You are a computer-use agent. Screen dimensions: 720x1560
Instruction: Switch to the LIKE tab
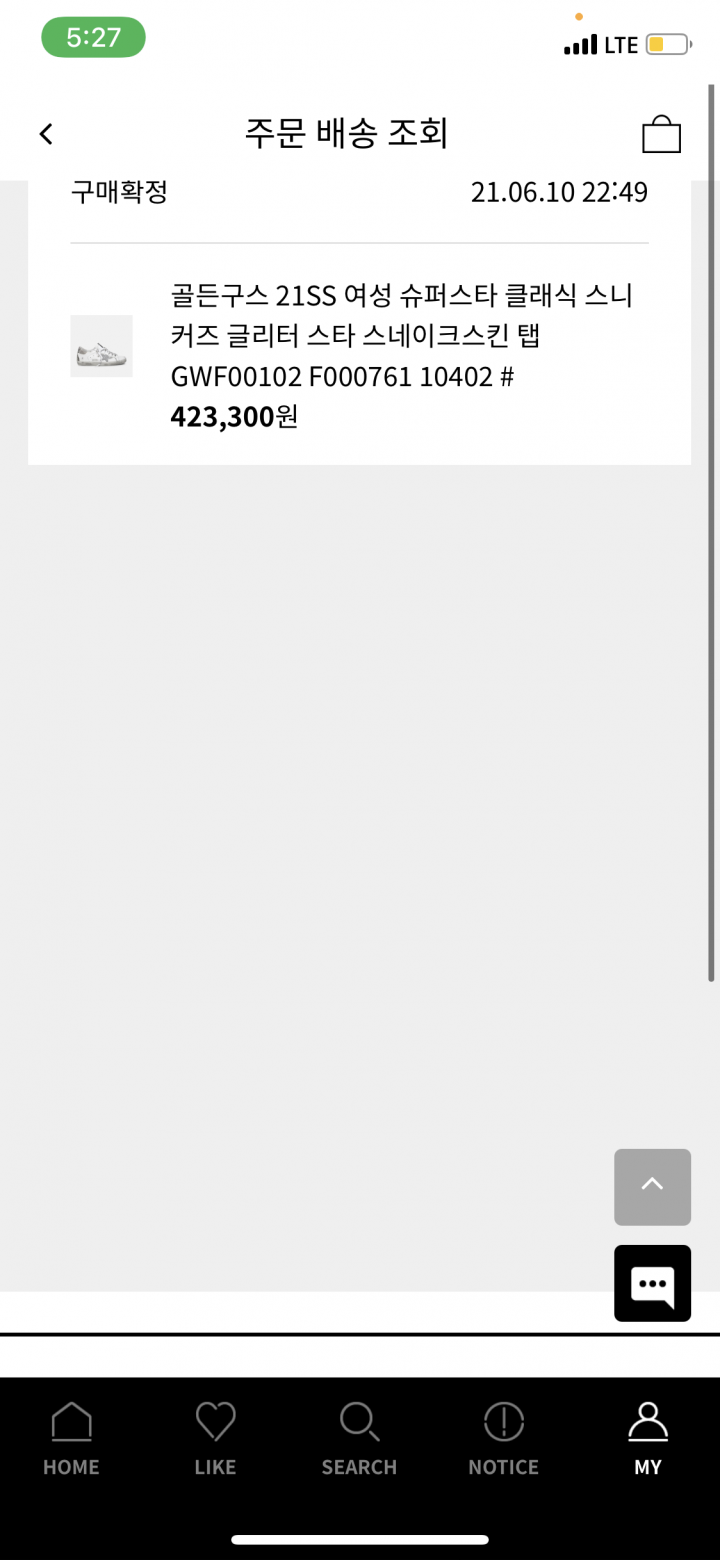[215, 1439]
